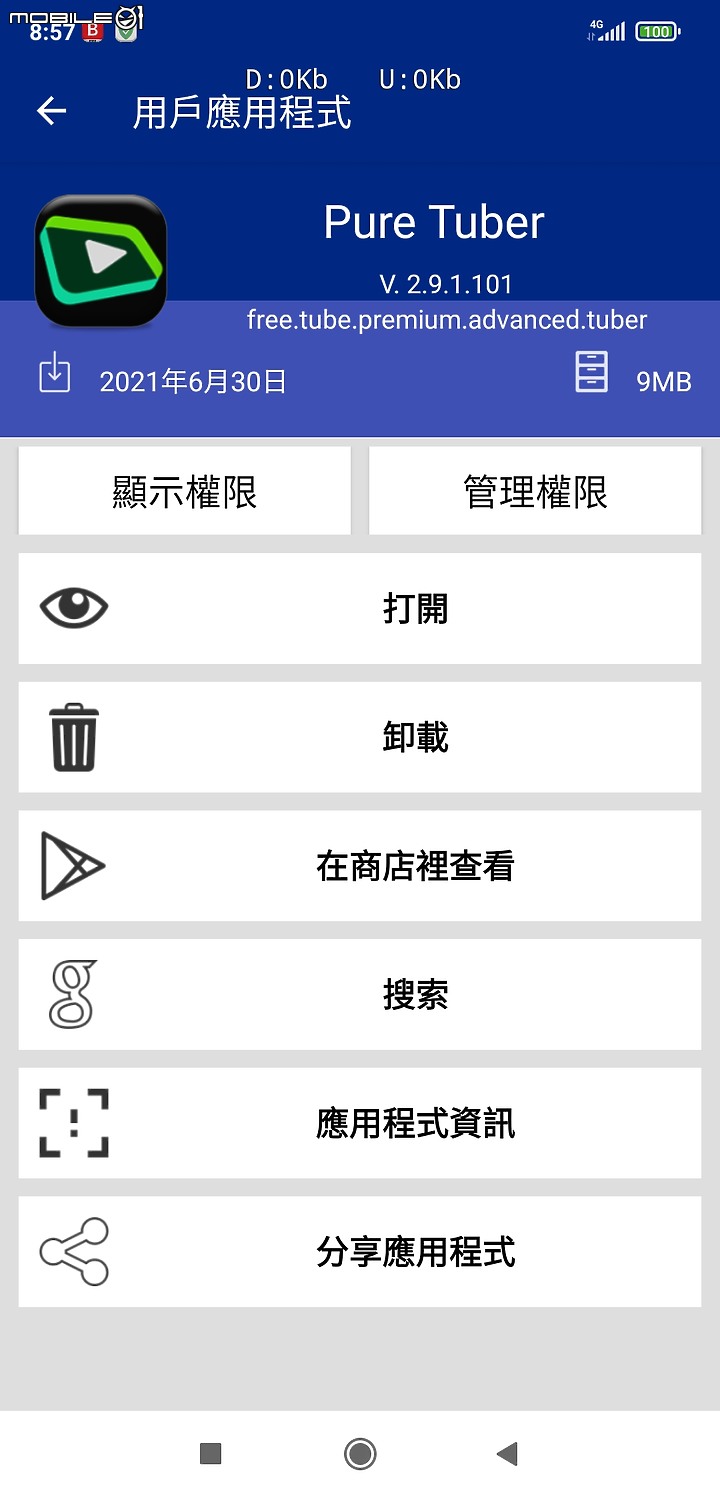Open 應用程式資訊 app info
Screen dimensions: 720x1497
coord(360,1123)
